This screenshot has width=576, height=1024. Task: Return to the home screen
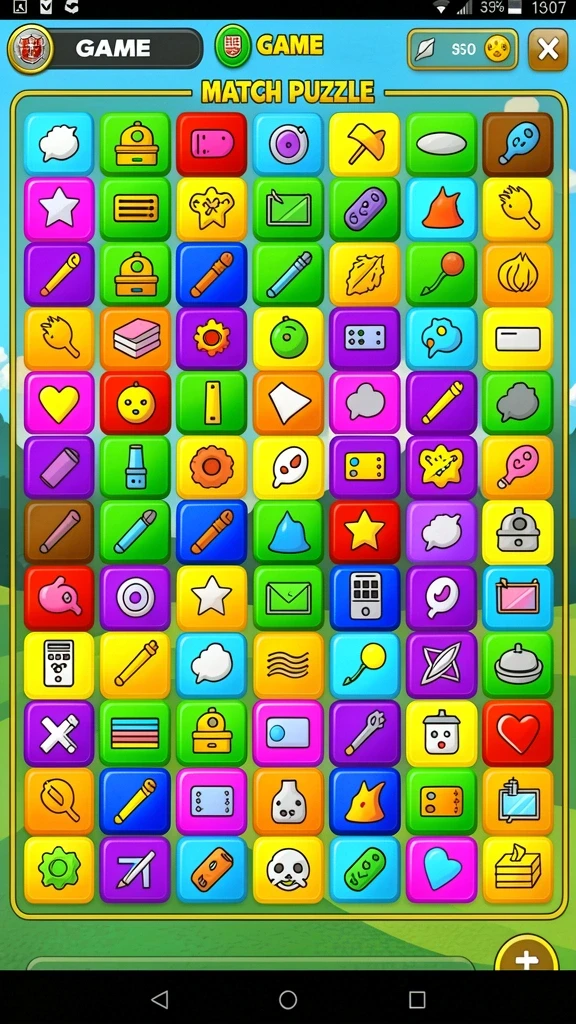pos(288,999)
